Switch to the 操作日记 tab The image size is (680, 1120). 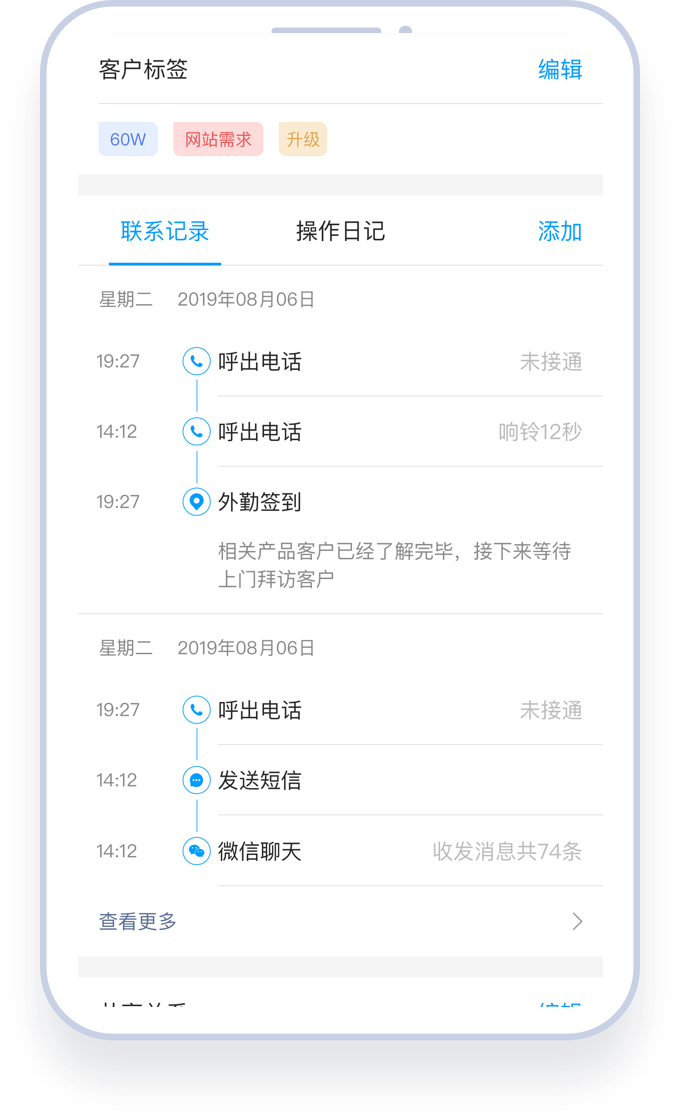point(340,231)
